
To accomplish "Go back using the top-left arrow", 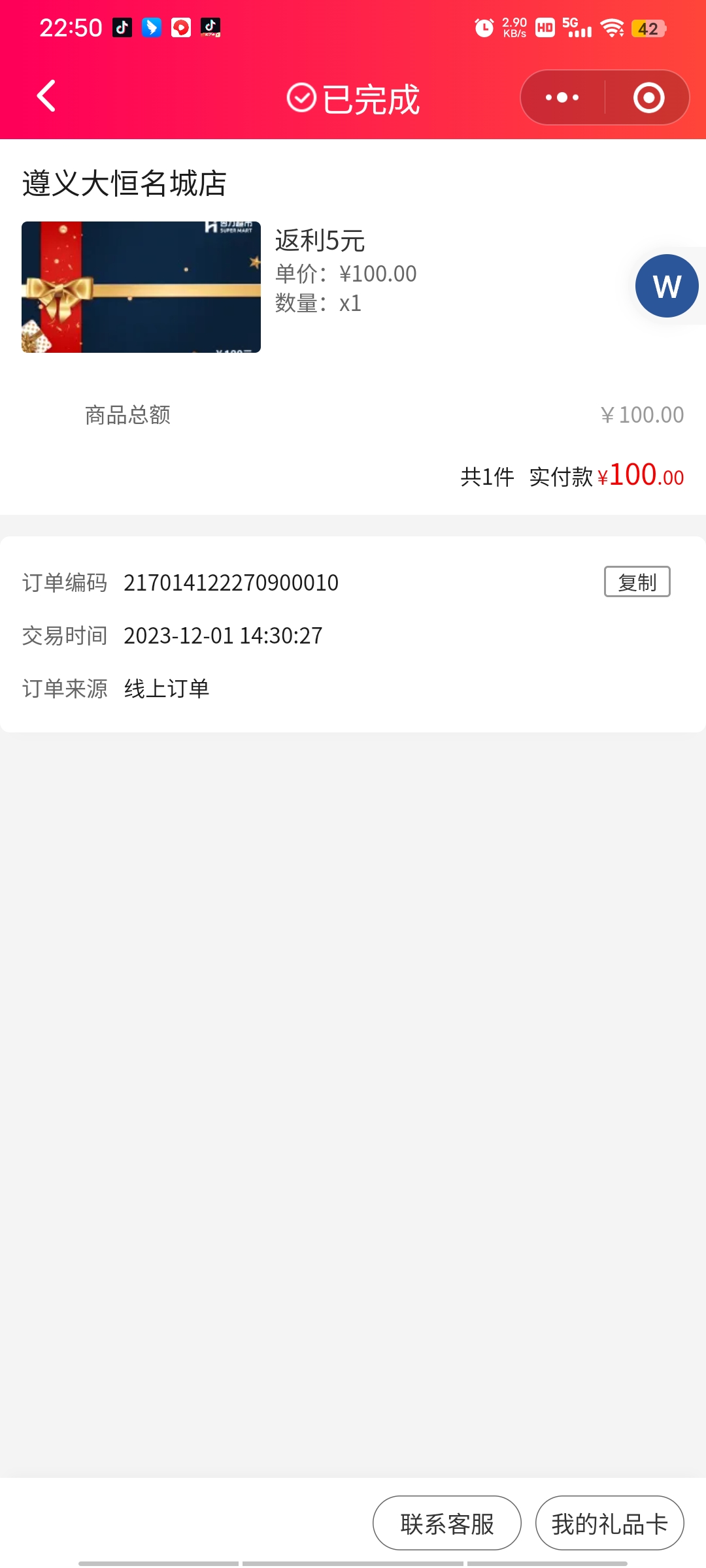I will [x=46, y=97].
